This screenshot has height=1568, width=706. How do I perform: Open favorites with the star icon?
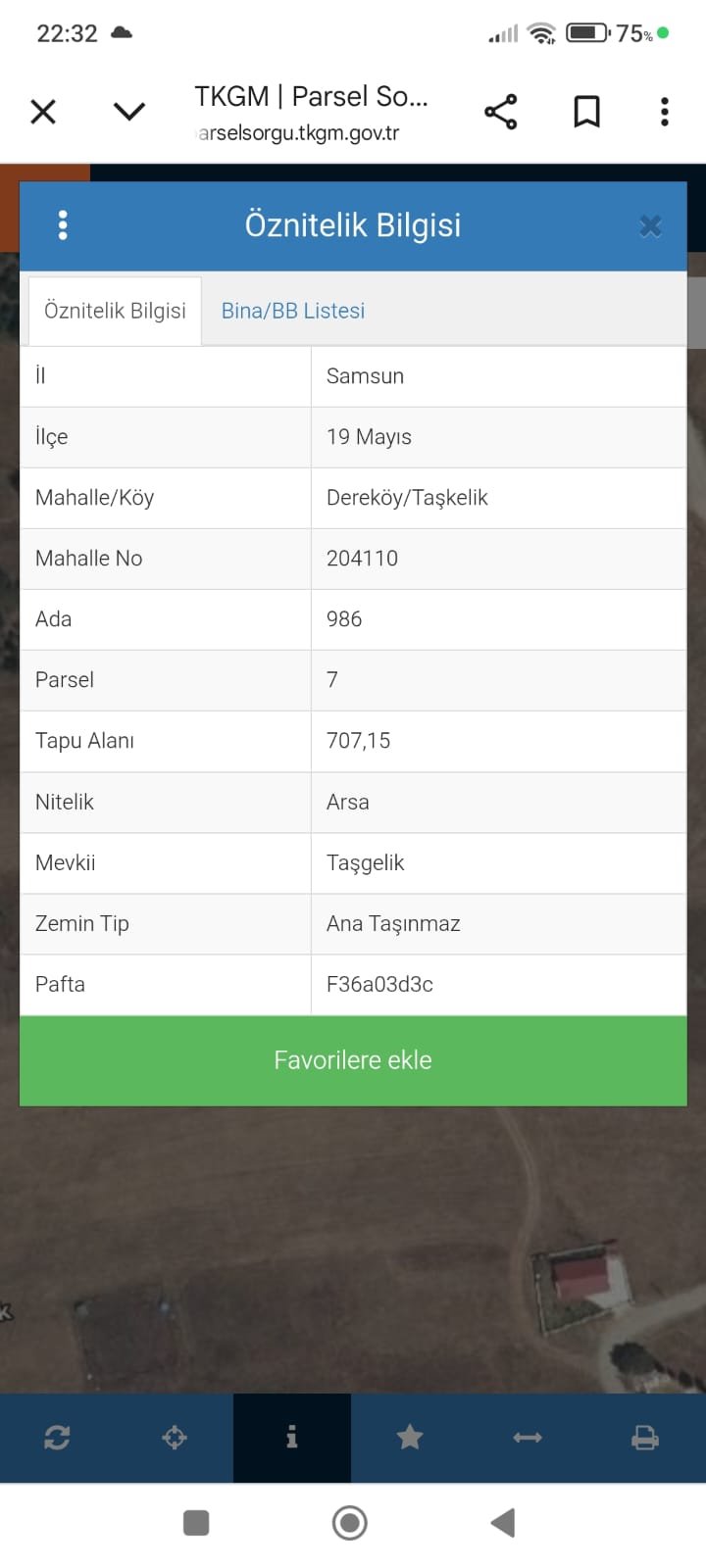(x=410, y=1438)
